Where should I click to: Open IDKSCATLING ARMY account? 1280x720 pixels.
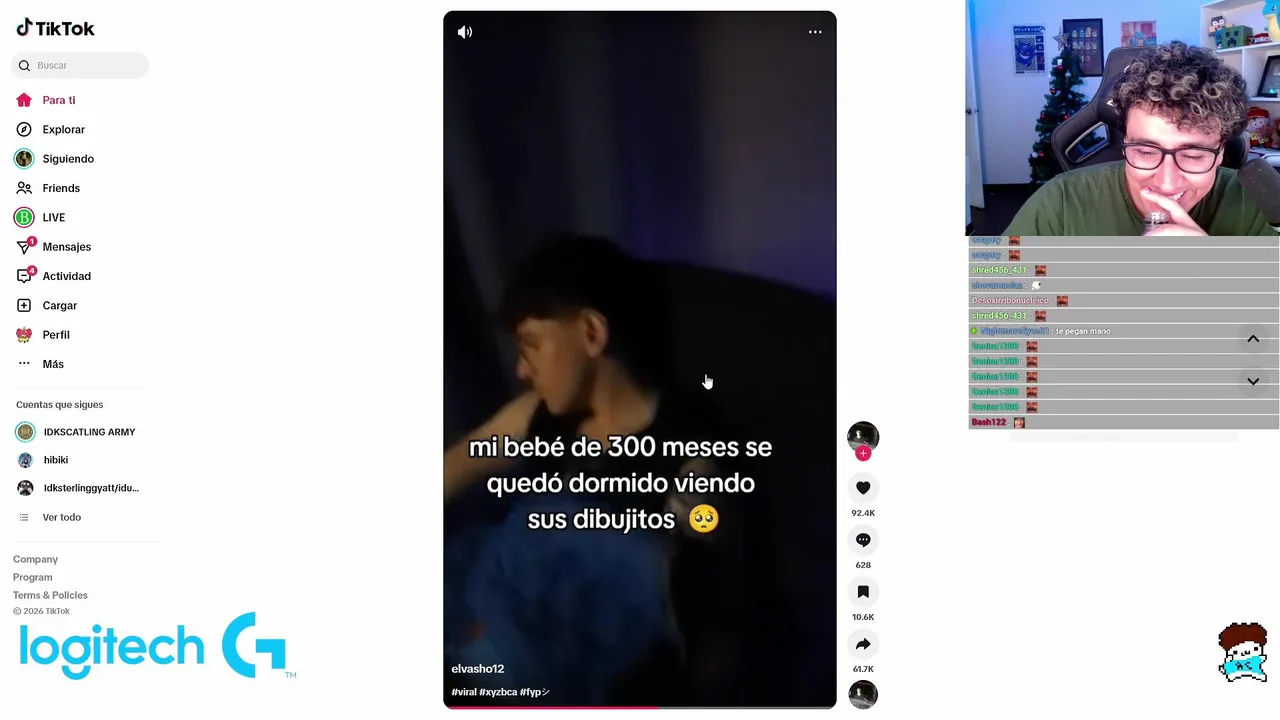click(x=89, y=432)
